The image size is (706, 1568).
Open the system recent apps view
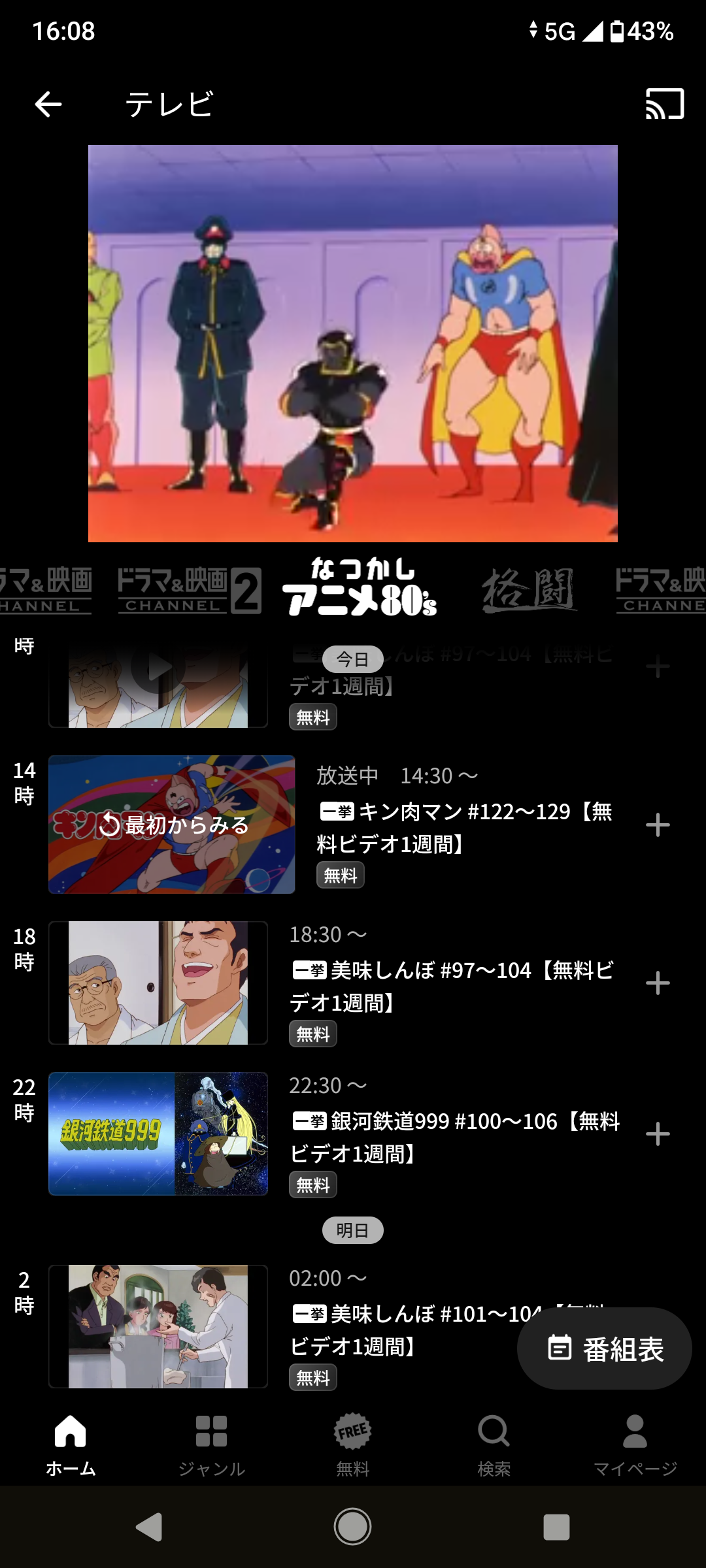556,1527
